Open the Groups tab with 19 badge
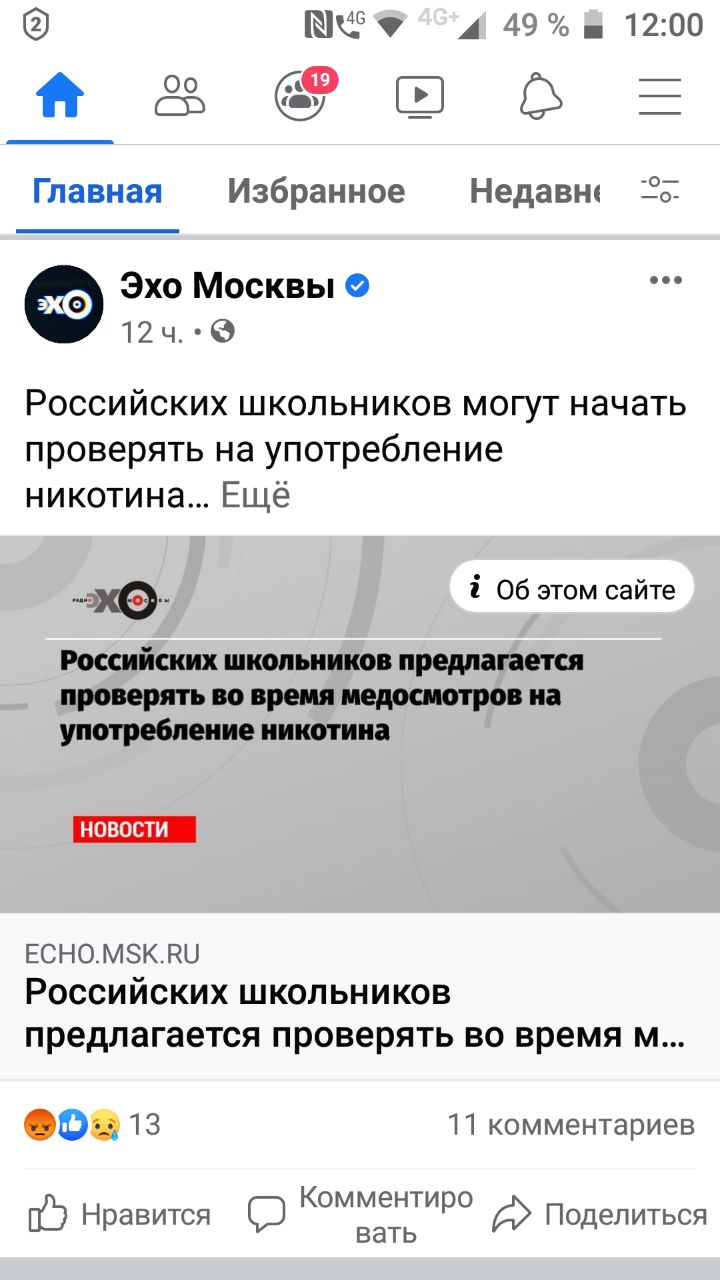Viewport: 720px width, 1280px height. [x=300, y=97]
